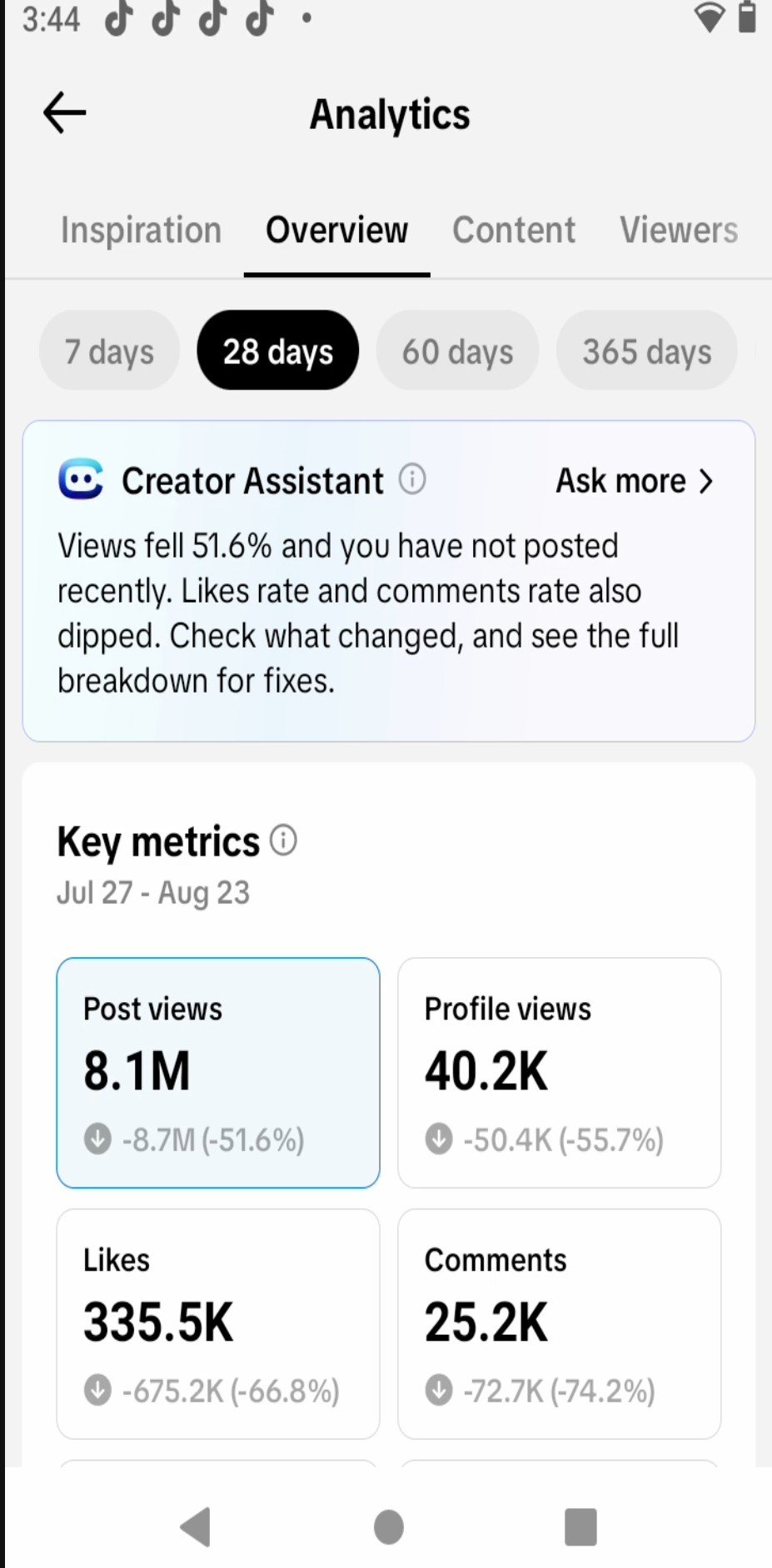The height and width of the screenshot is (1568, 772).
Task: Select the 7 days range chip
Action: click(109, 350)
